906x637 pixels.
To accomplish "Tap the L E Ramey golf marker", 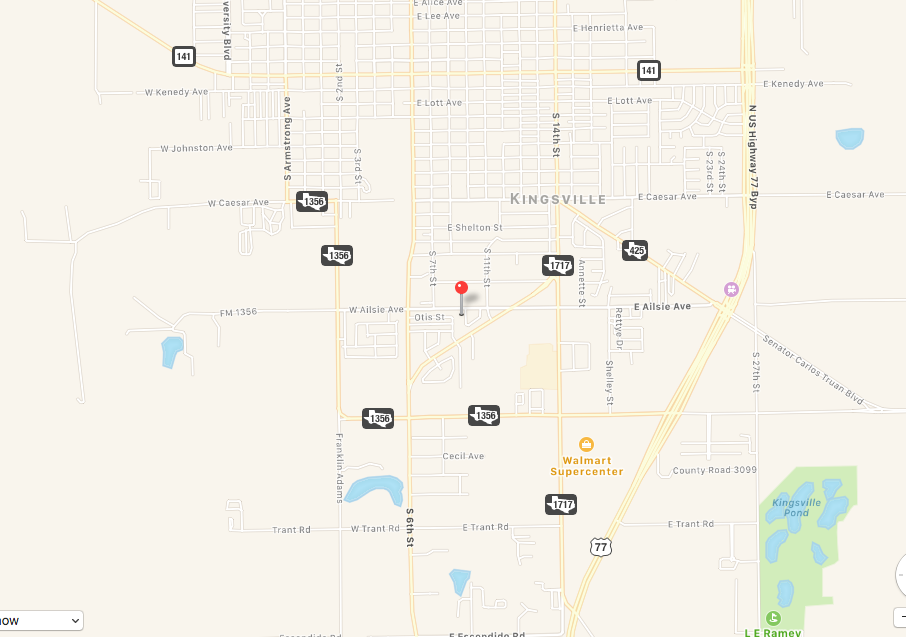I will click(x=773, y=618).
